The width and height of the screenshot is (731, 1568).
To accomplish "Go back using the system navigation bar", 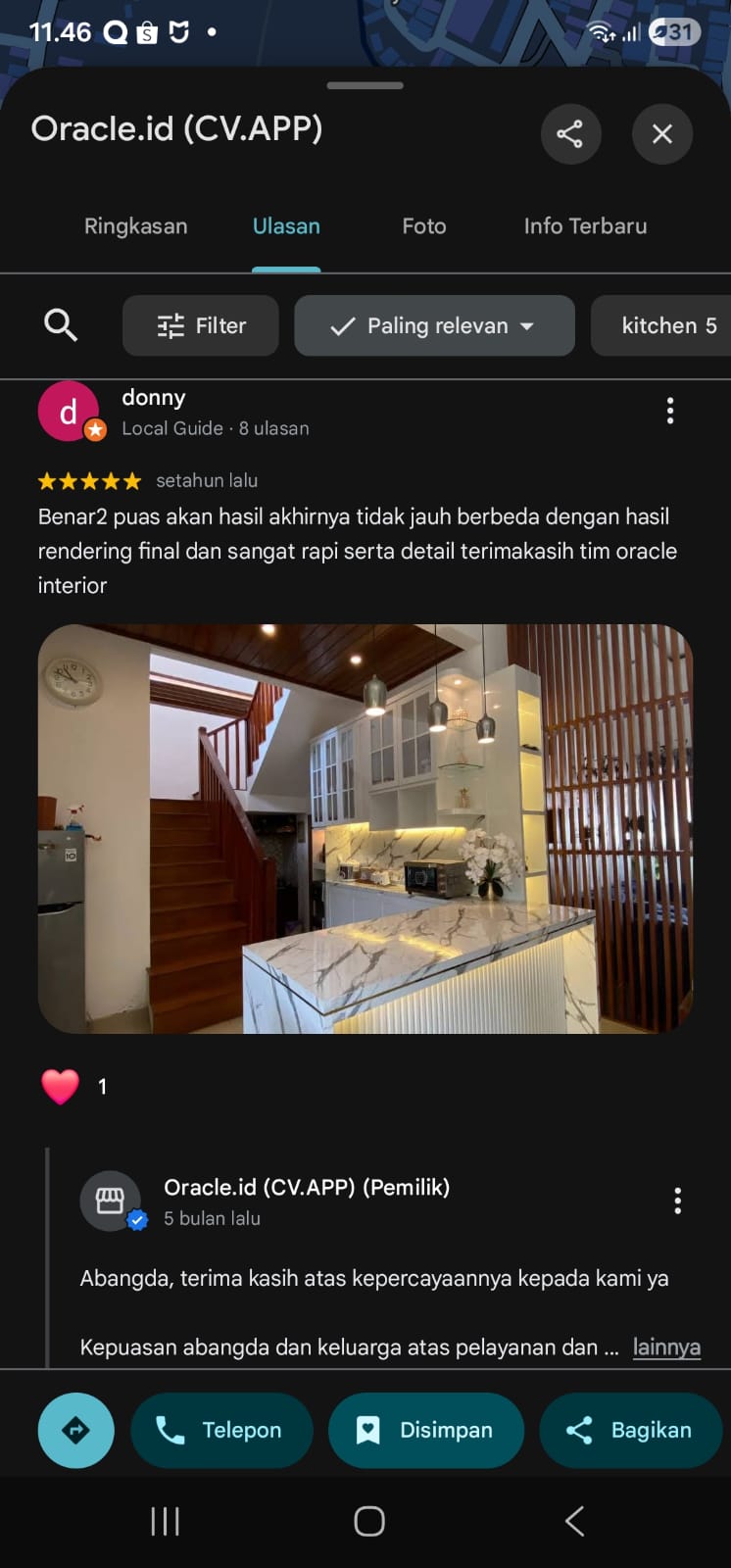I will (x=574, y=1521).
